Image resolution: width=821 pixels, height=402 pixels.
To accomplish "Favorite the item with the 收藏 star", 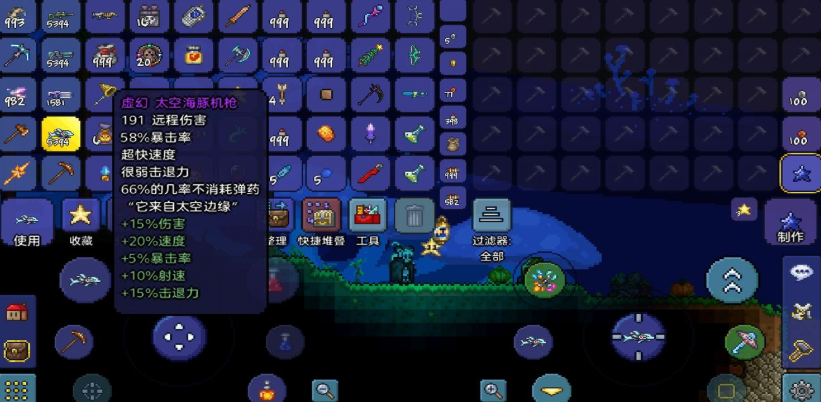I will click(80, 220).
